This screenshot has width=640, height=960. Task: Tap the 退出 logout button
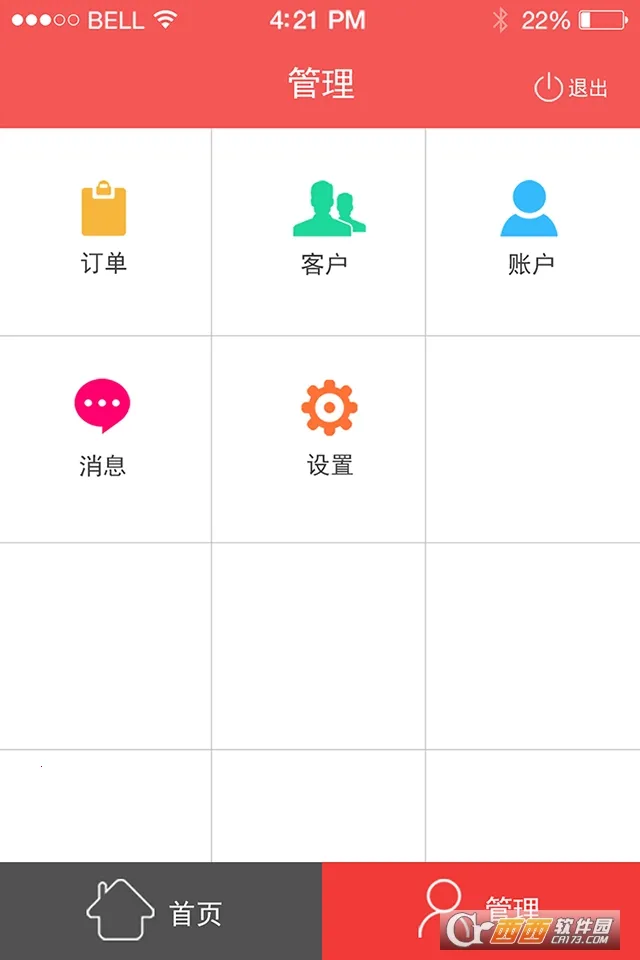(x=571, y=88)
